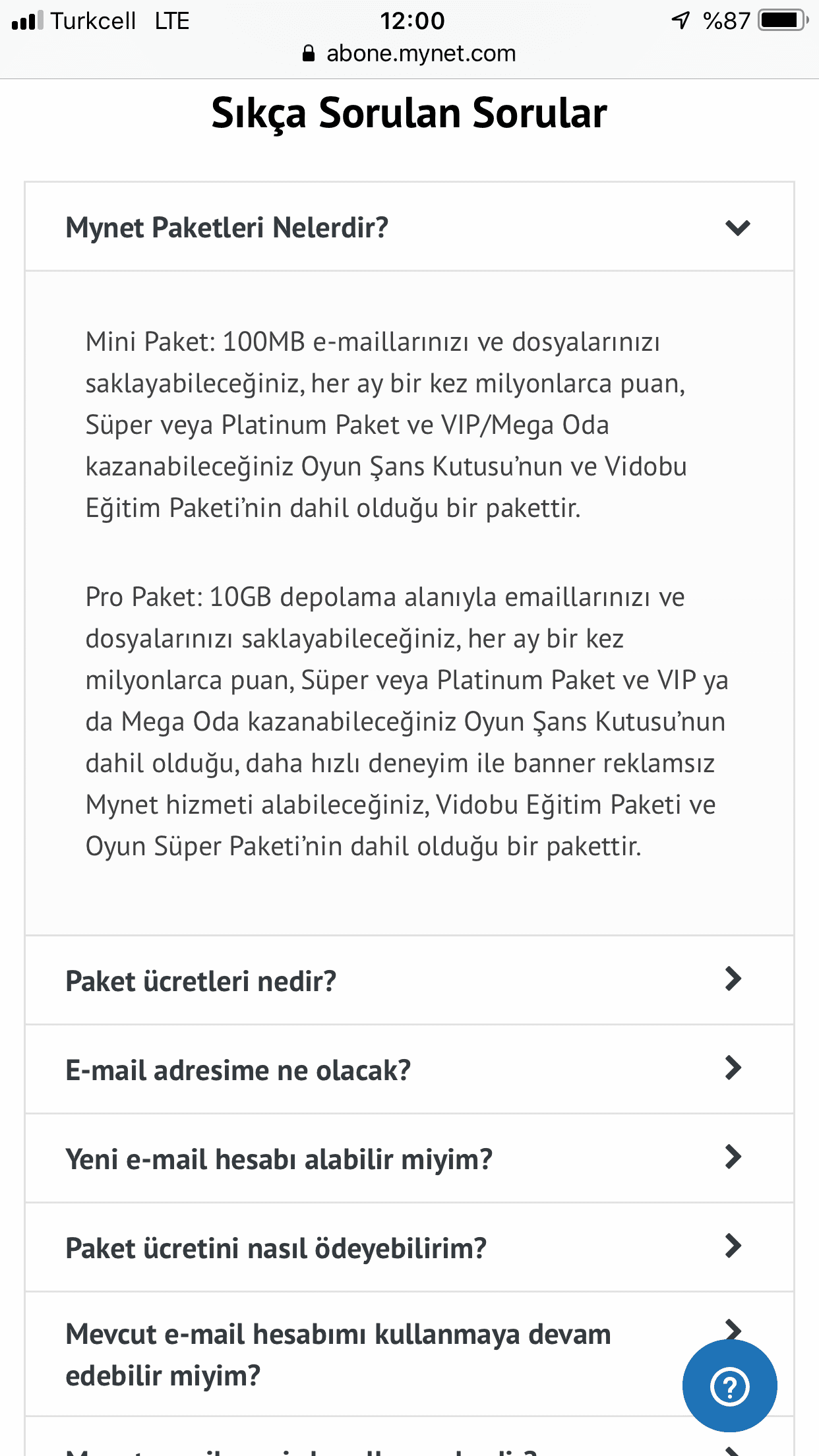Expand E-mail adresime ne olacak? question
This screenshot has width=819, height=1456.
point(409,1070)
